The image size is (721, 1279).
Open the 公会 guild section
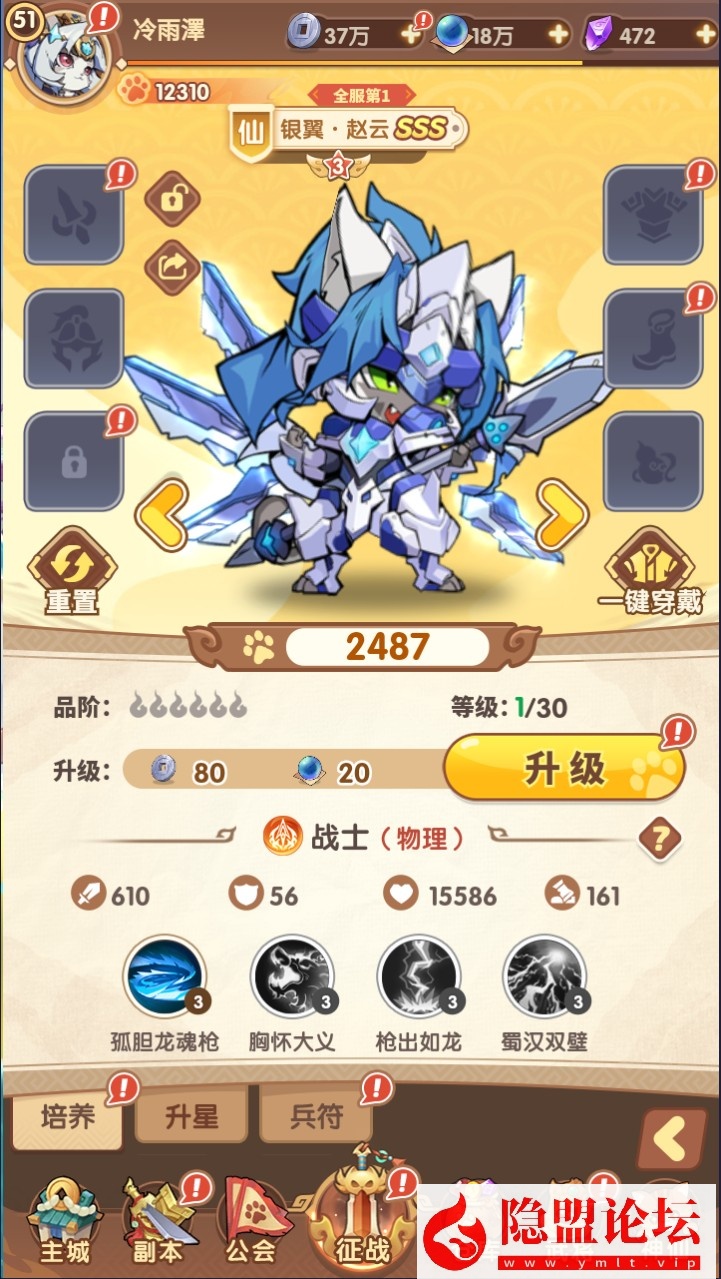(250, 1220)
